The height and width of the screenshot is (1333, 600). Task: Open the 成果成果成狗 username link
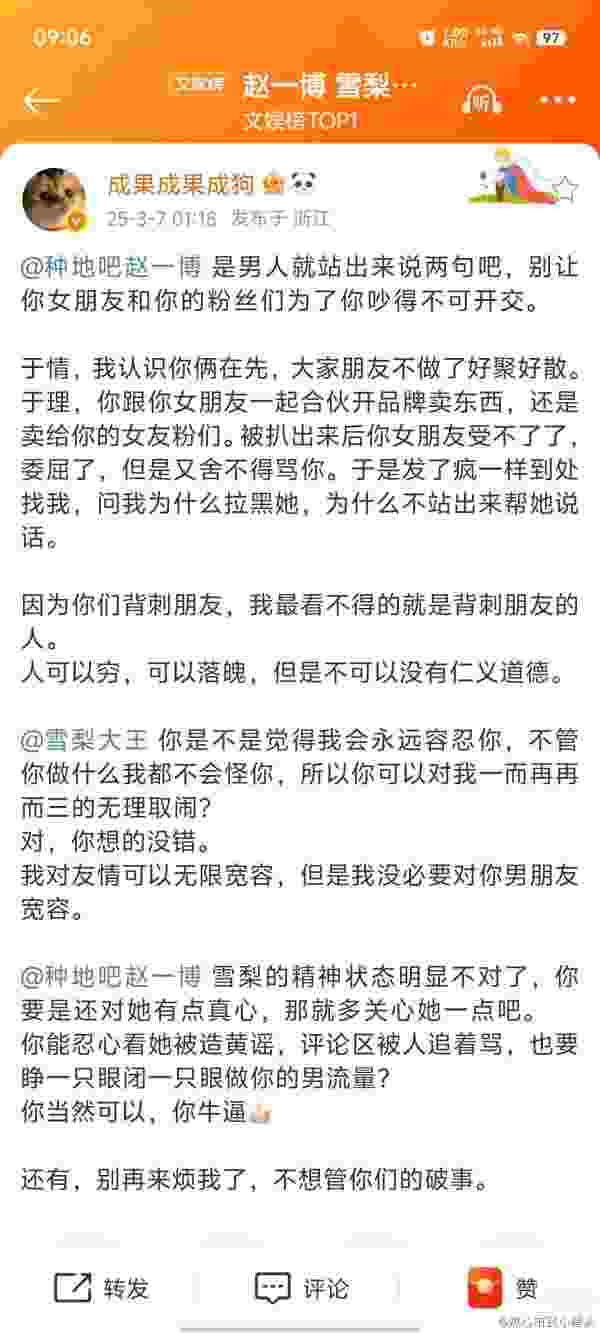click(x=182, y=184)
